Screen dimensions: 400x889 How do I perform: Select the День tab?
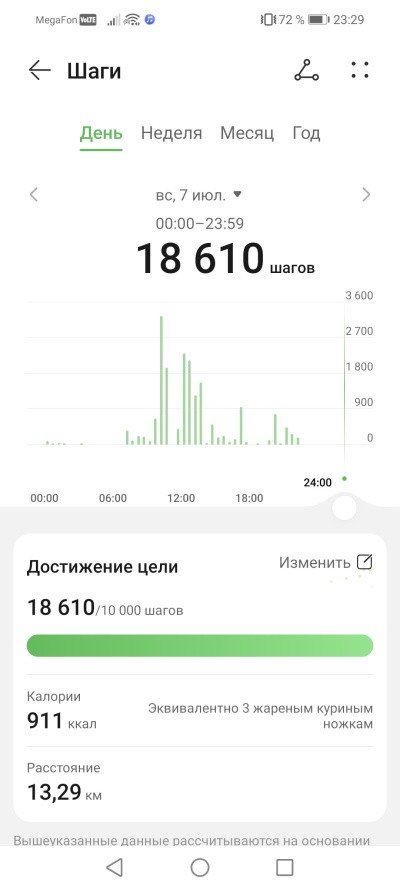coord(101,133)
